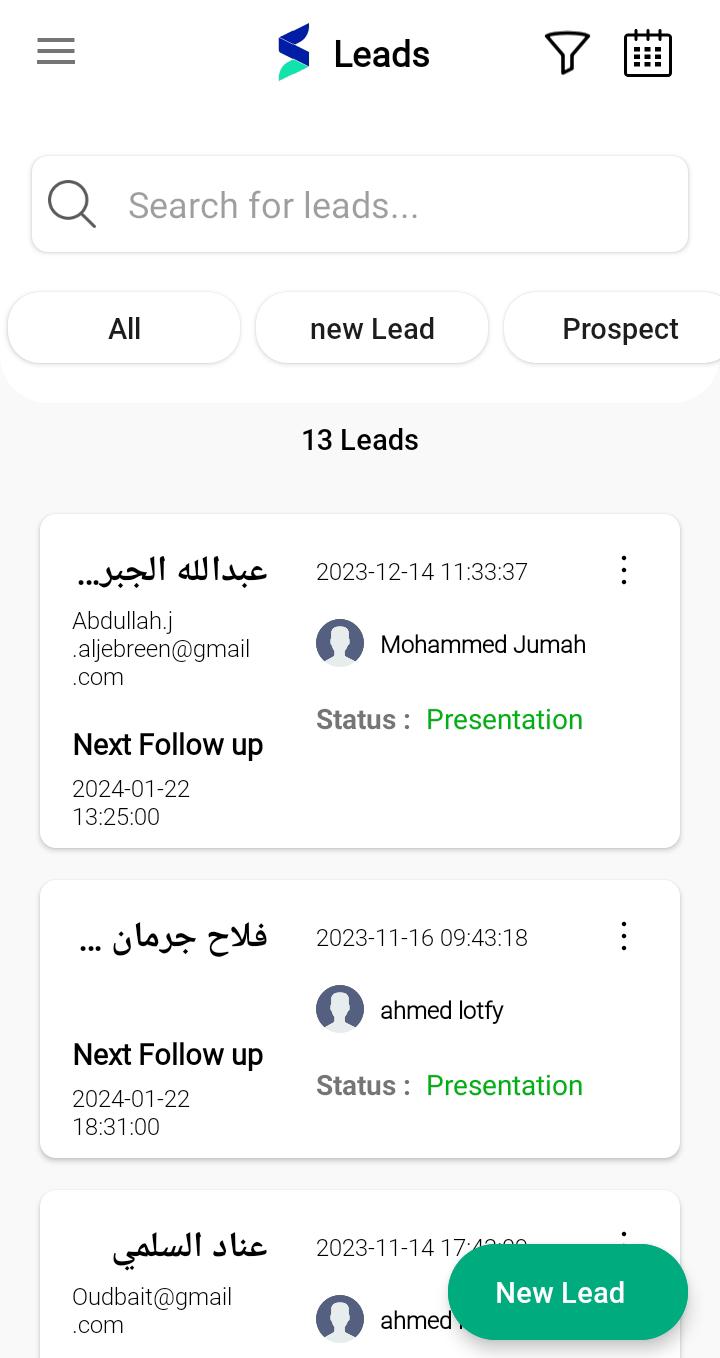Open the three-dot menu on فلاح جرمان card
Screen dimensions: 720x1358
click(623, 936)
